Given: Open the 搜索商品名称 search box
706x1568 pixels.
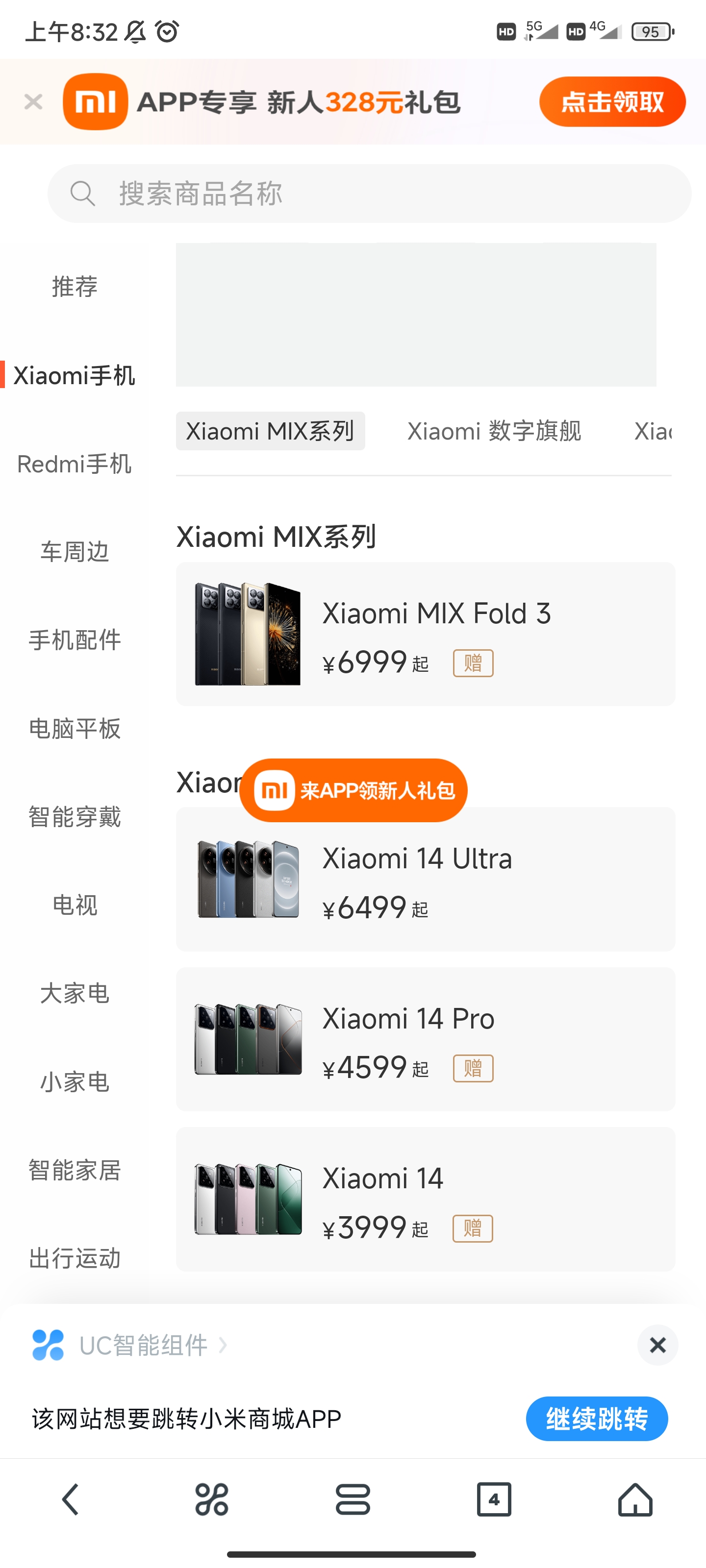Looking at the screenshot, I should 369,194.
